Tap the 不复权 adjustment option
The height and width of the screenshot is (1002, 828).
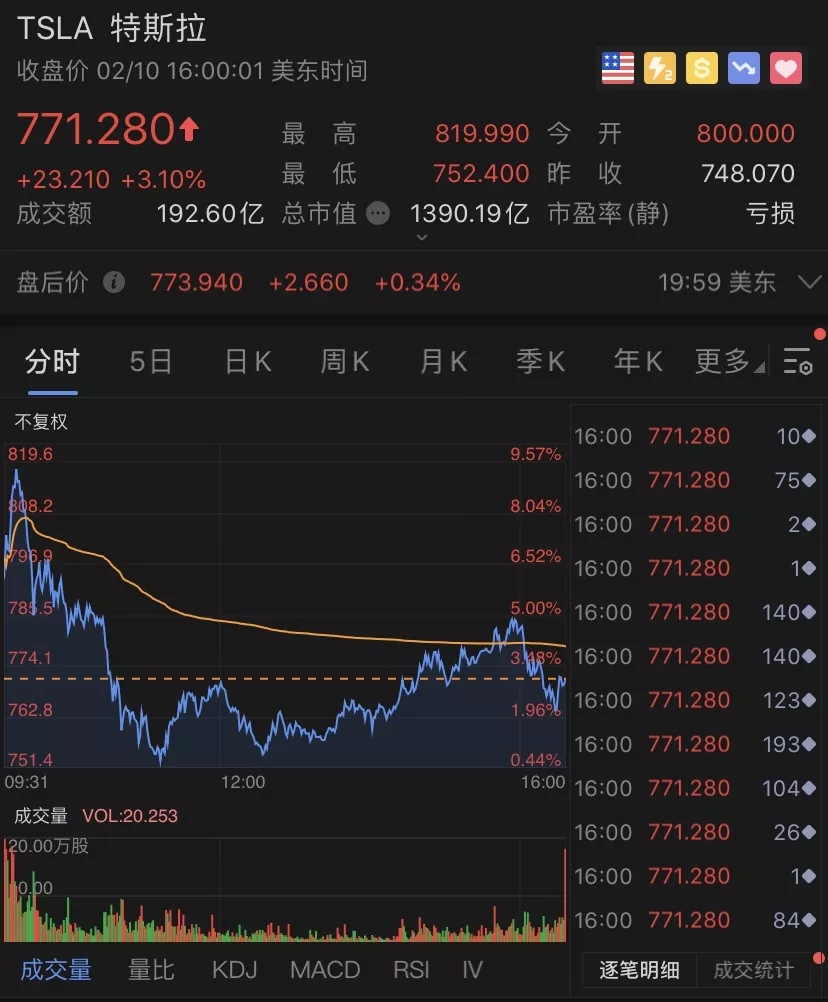point(41,421)
